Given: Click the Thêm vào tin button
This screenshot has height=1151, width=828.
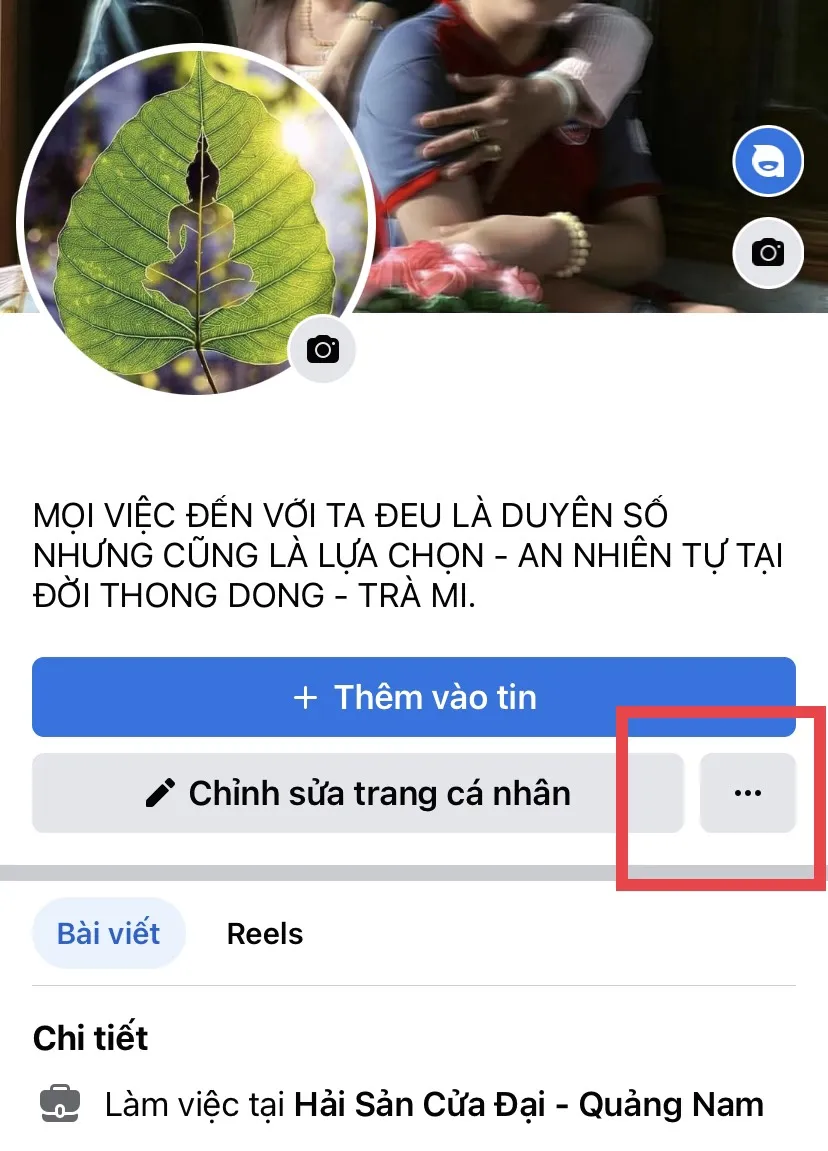Looking at the screenshot, I should [413, 697].
